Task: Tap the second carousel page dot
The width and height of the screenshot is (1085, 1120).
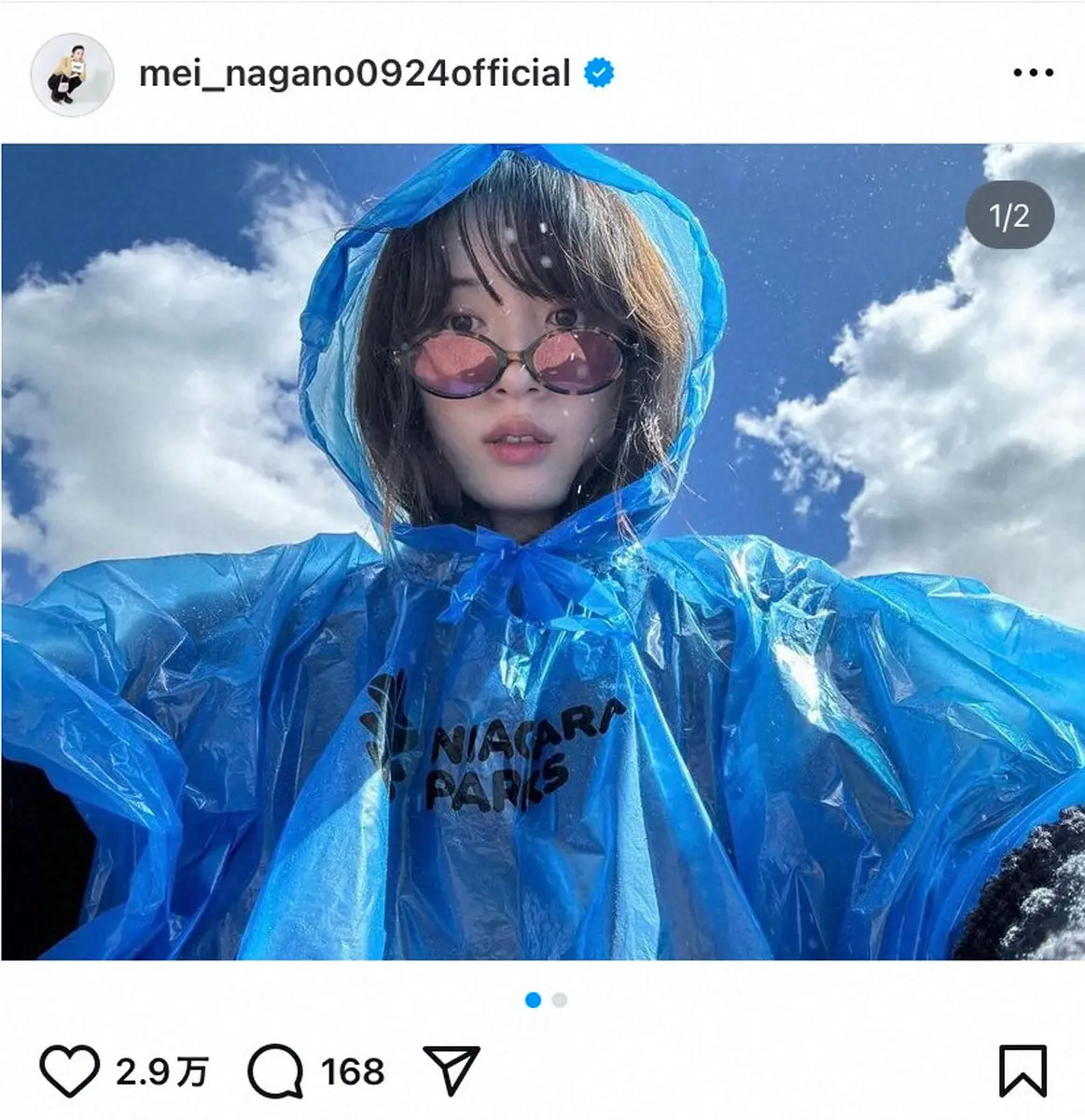Action: click(560, 1000)
